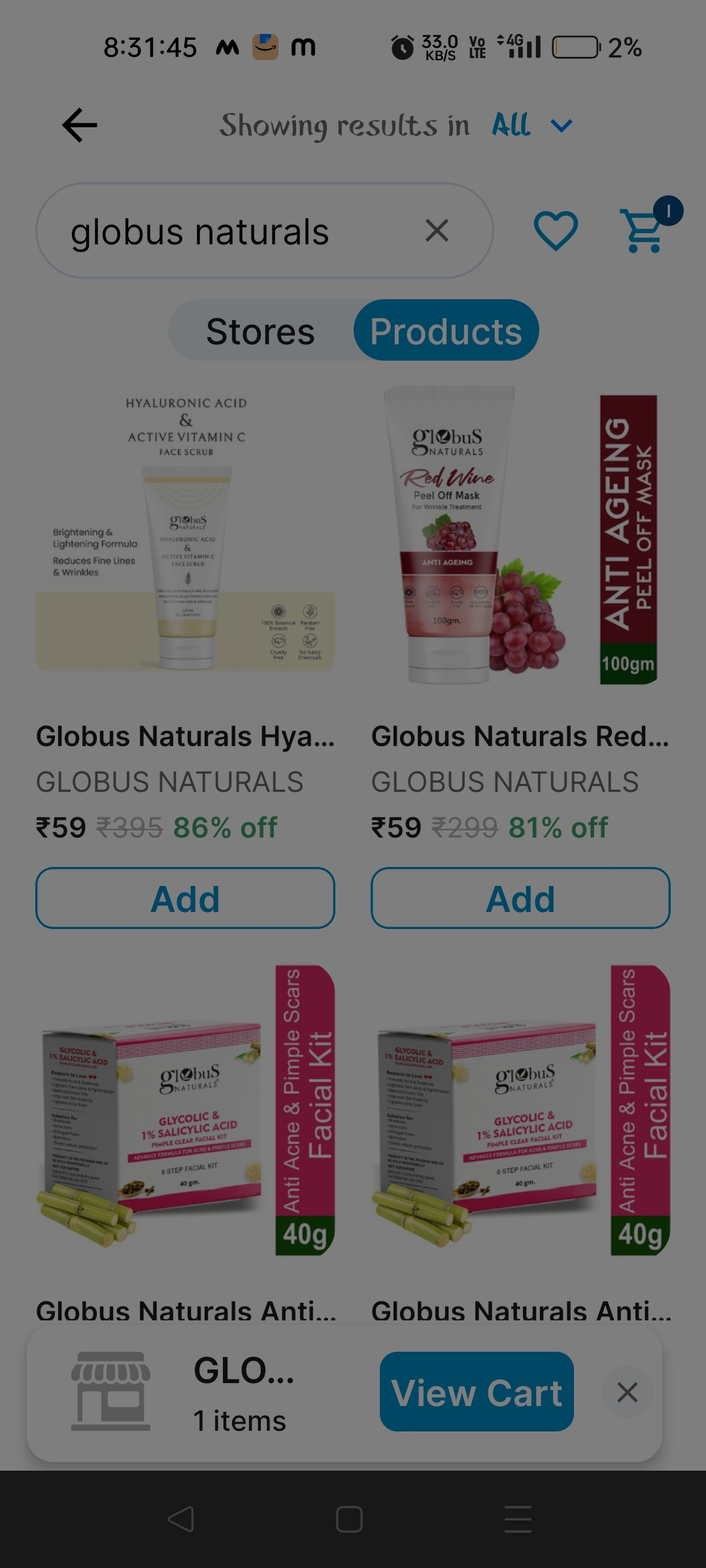Dismiss the cart summary bar
Viewport: 706px width, 1568px height.
pyautogui.click(x=628, y=1392)
